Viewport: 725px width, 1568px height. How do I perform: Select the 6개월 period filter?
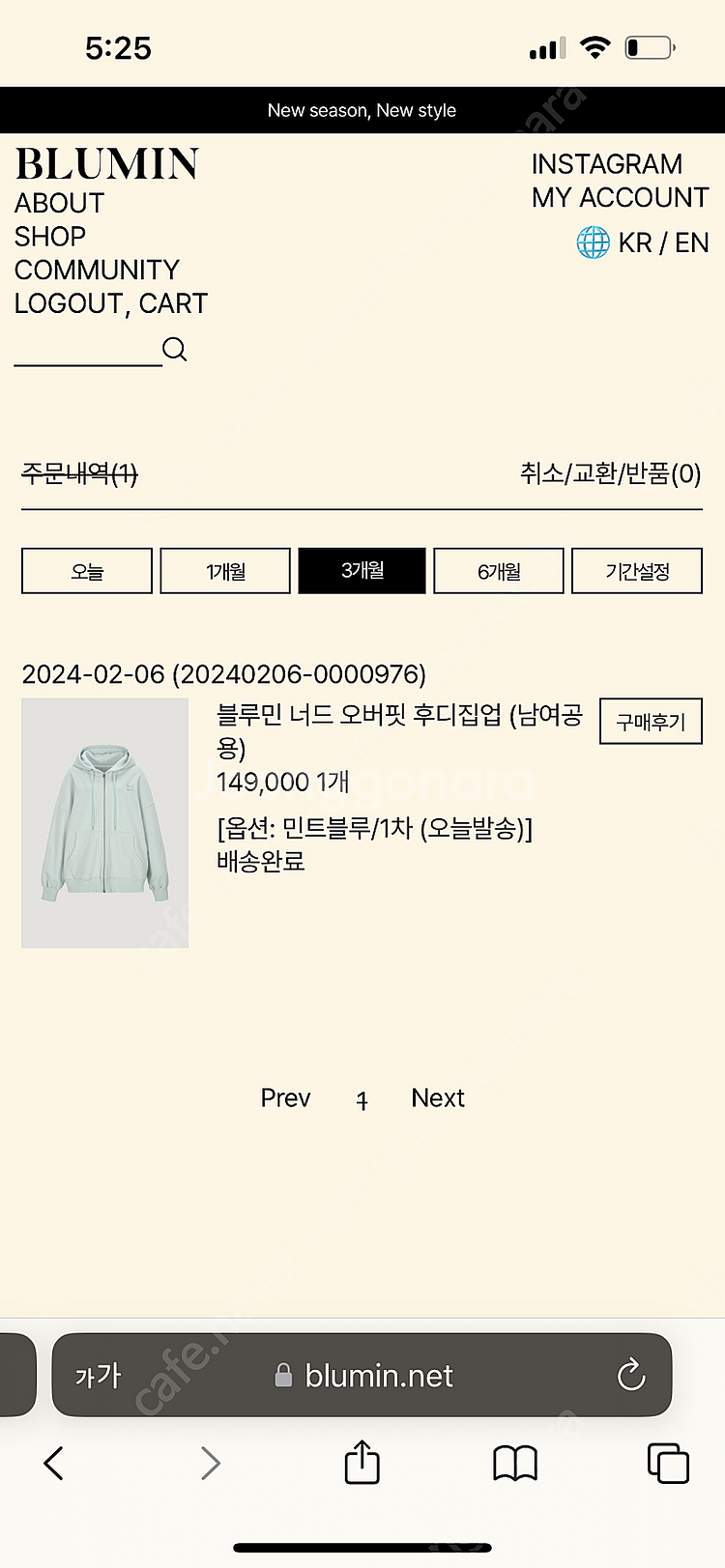[499, 571]
